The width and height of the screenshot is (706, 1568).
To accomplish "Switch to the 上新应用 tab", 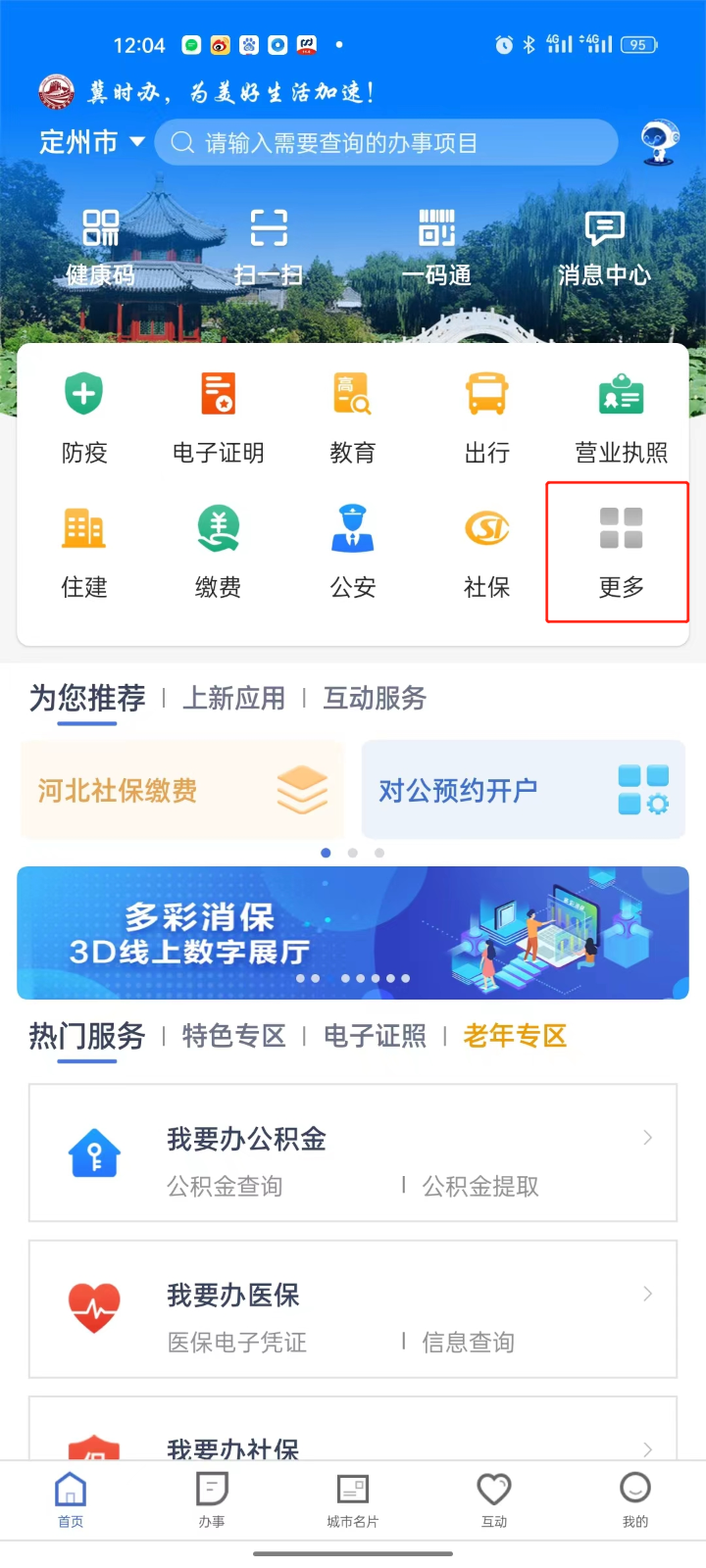I will point(233,699).
